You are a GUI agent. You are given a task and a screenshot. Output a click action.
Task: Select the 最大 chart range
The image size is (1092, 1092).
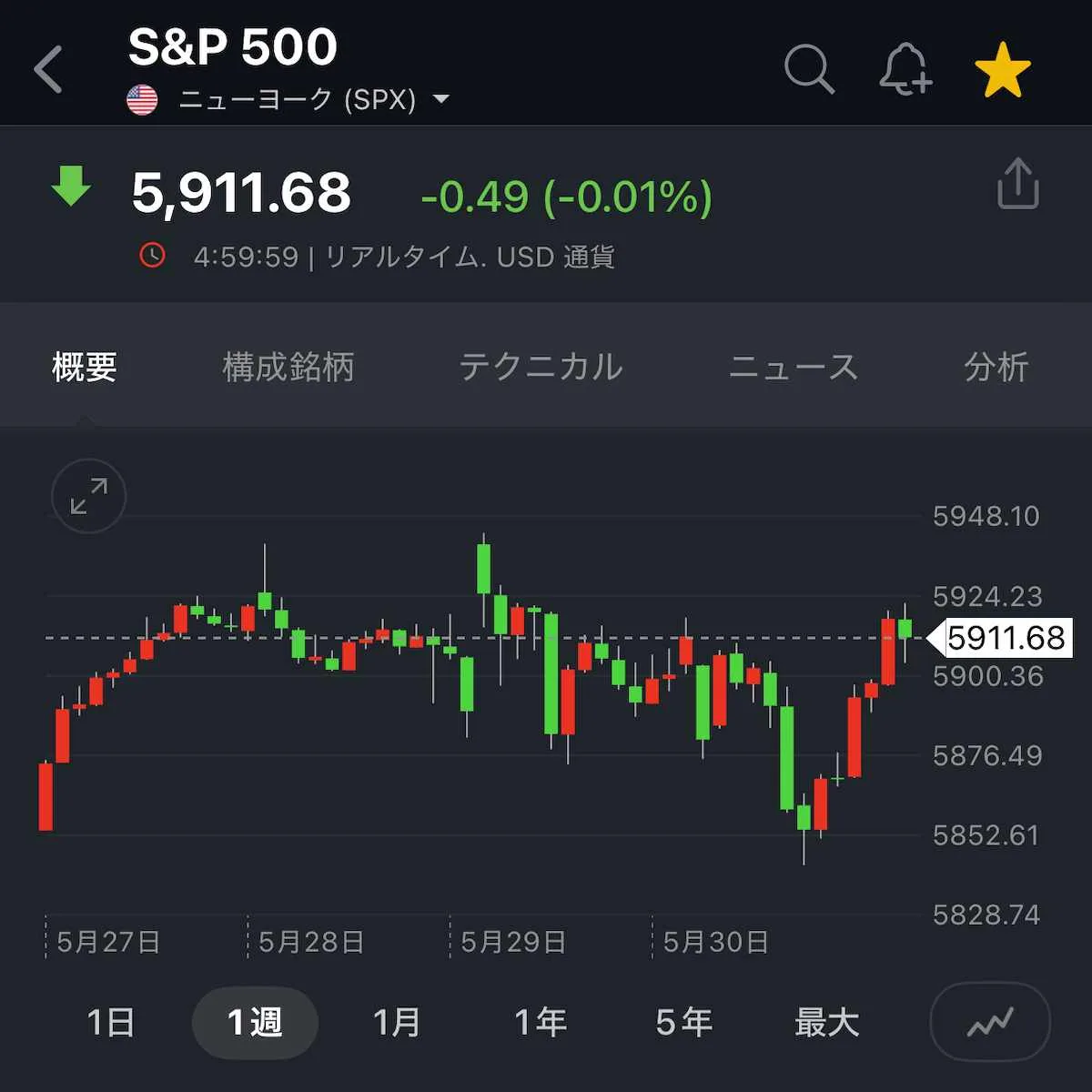827,1022
